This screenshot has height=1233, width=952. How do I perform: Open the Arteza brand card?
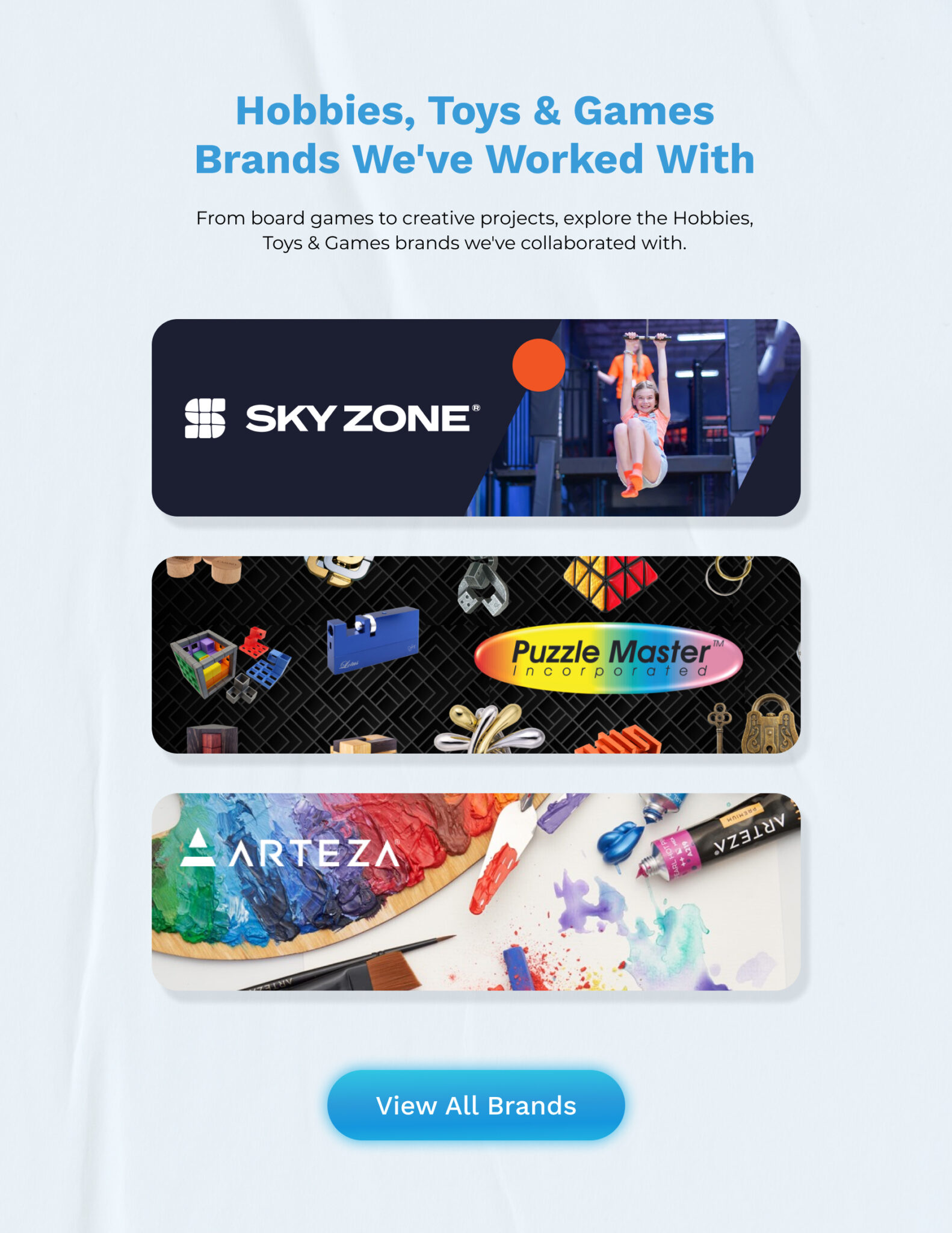475,892
